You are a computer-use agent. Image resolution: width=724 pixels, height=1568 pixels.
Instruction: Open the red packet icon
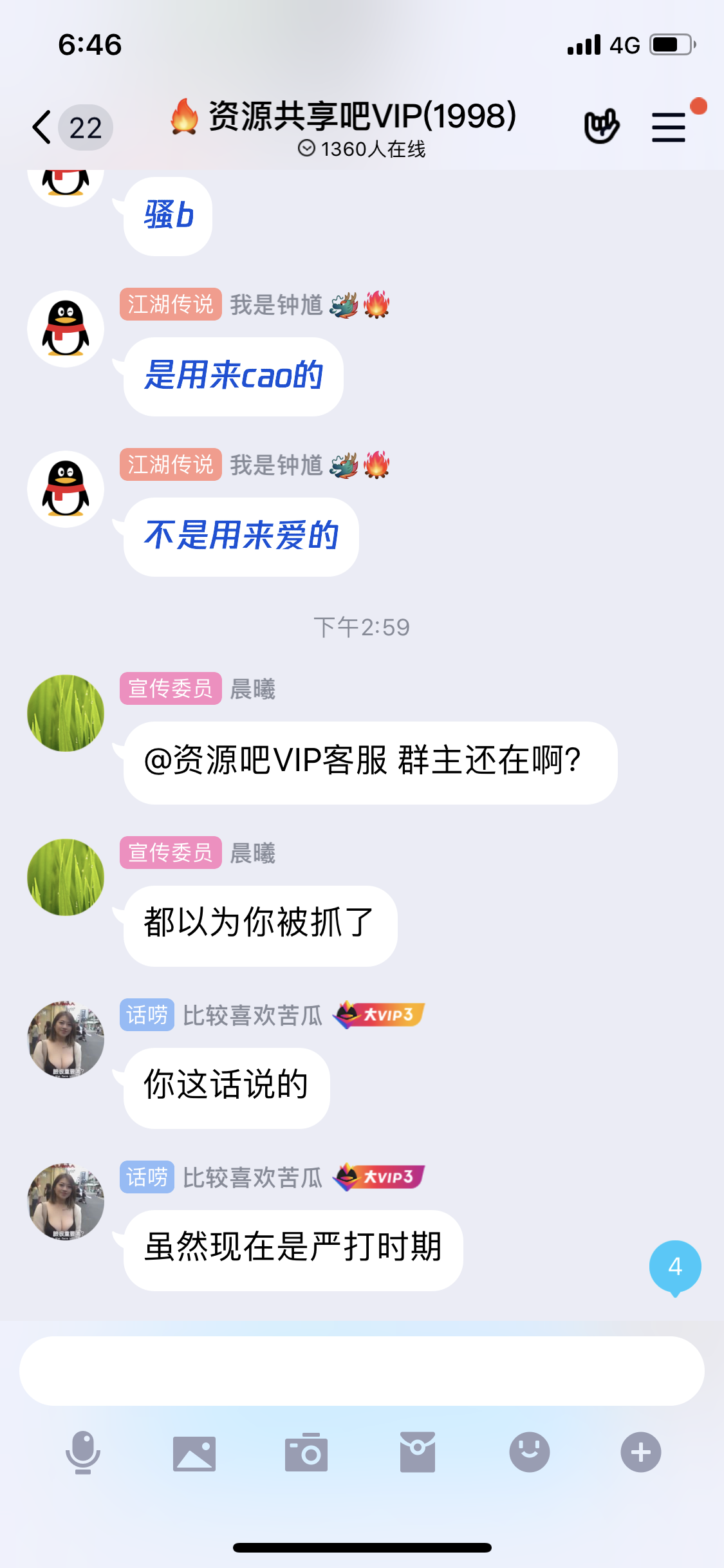tap(418, 1453)
